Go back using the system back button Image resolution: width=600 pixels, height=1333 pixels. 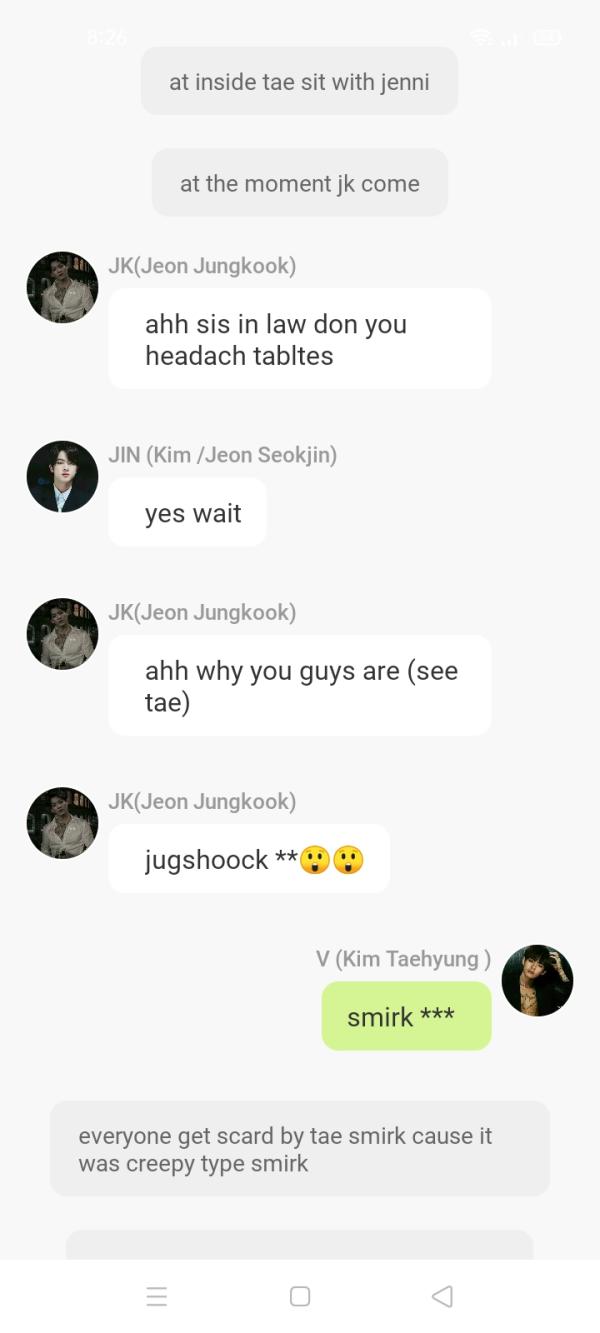442,1296
